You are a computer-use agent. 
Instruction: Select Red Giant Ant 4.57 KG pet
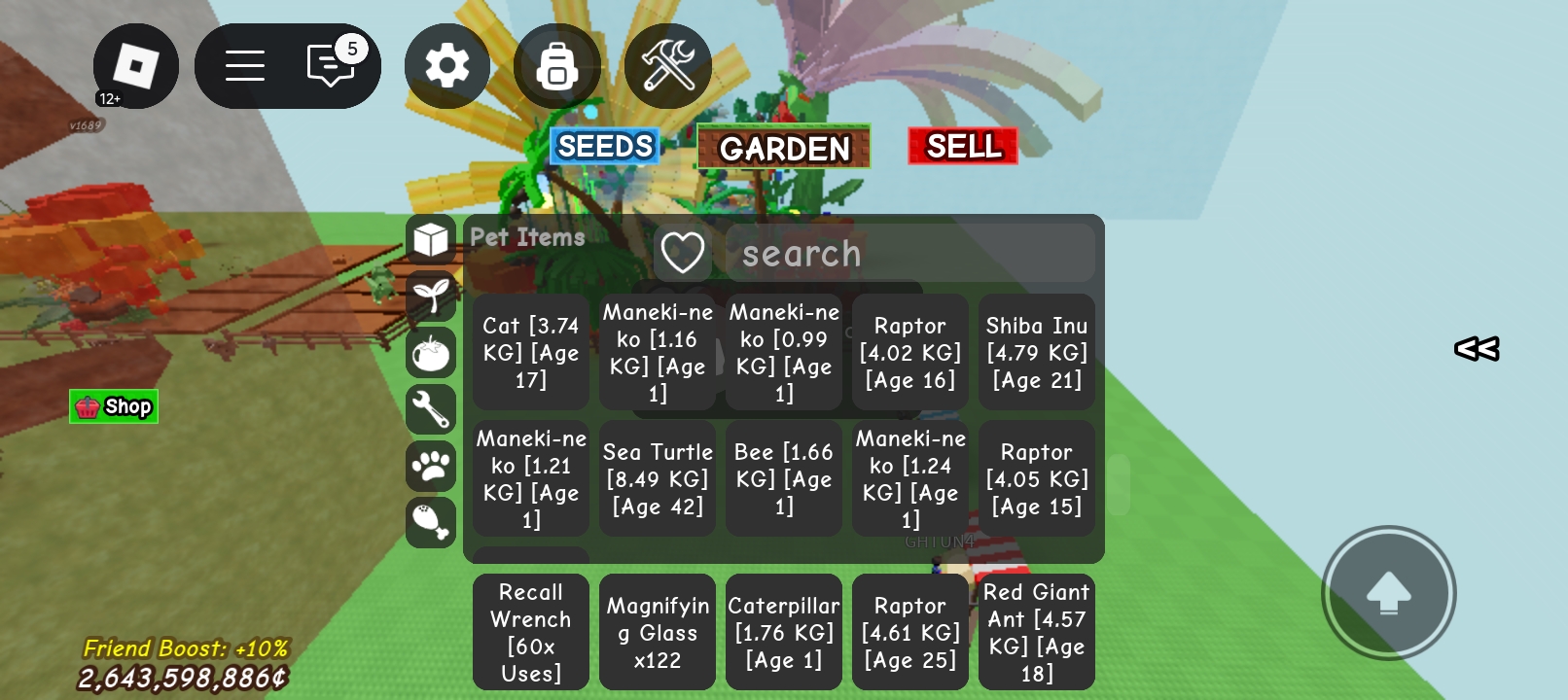click(1036, 632)
